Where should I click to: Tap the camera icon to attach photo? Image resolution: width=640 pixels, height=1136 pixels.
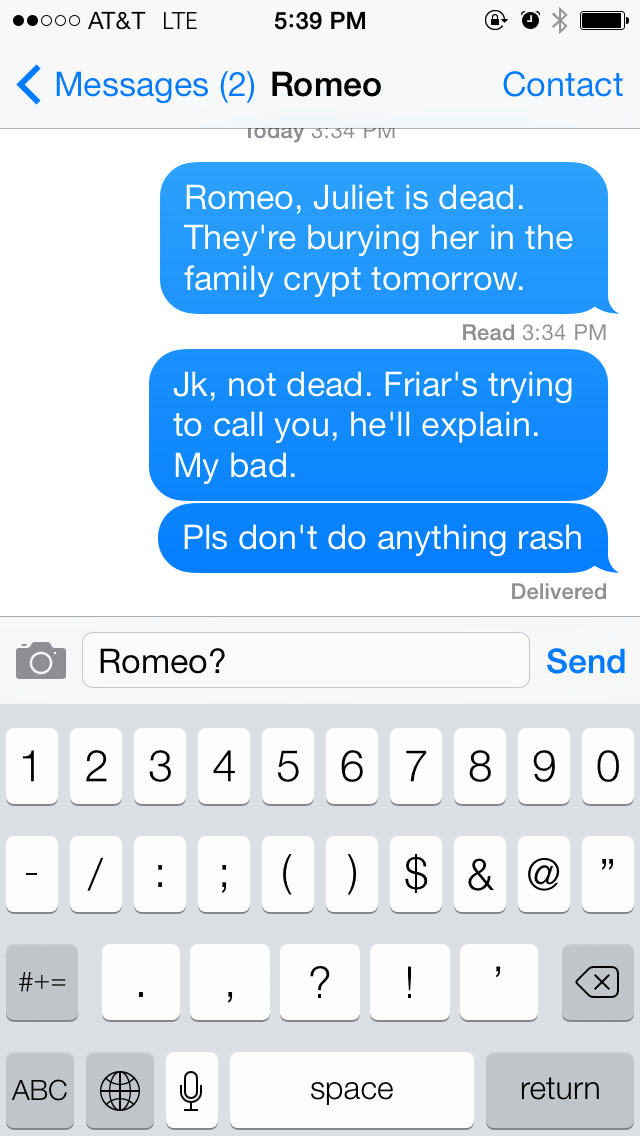[x=41, y=661]
